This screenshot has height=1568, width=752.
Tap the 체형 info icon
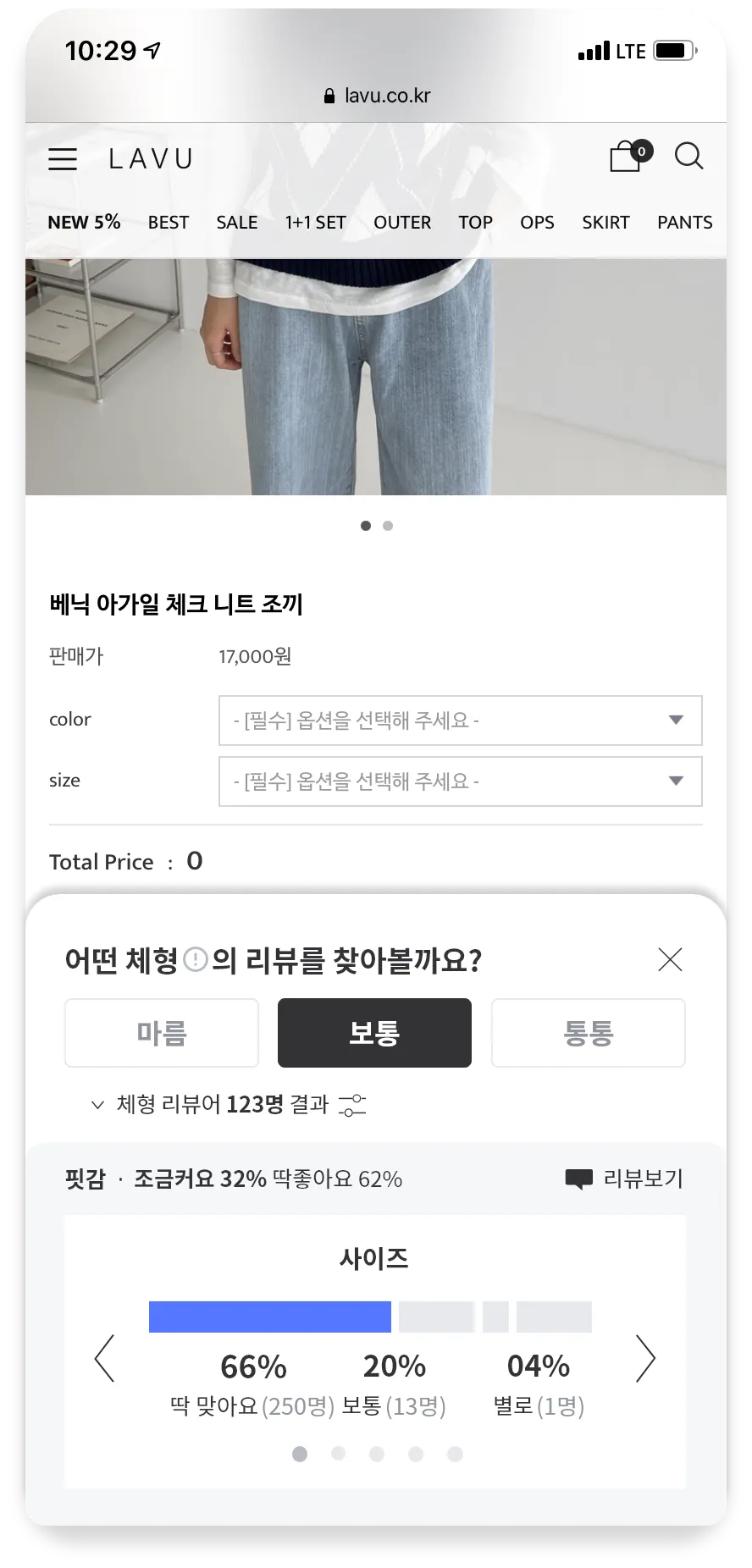pyautogui.click(x=196, y=960)
